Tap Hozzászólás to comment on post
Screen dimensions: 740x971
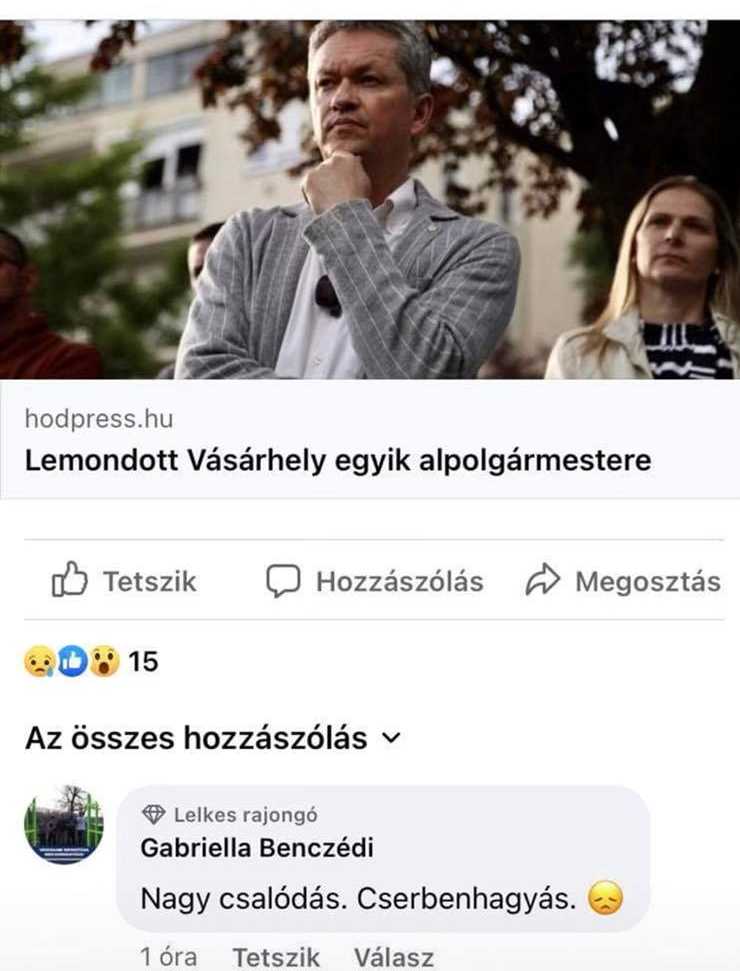tap(375, 581)
